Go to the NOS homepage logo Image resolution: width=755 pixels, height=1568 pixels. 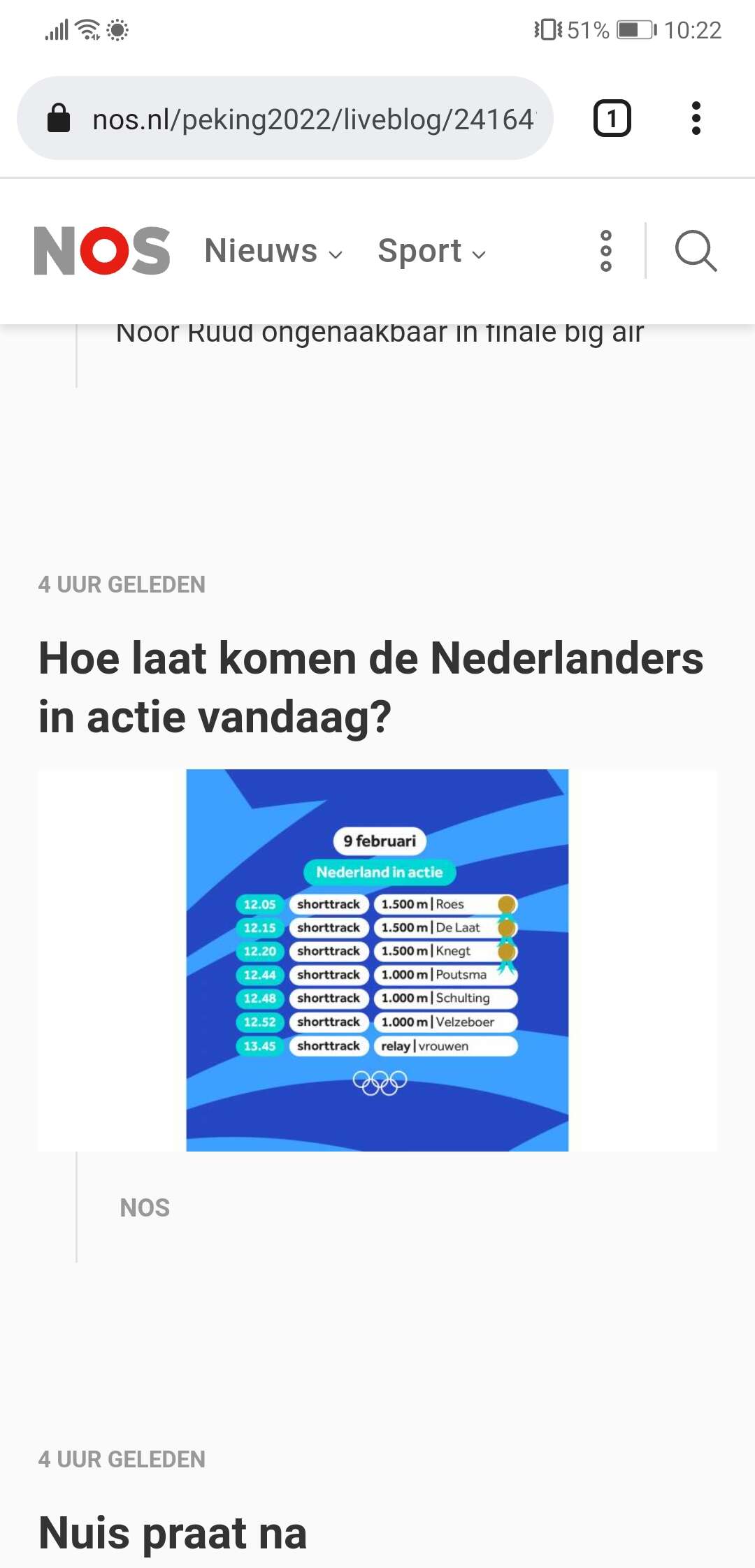tap(102, 251)
